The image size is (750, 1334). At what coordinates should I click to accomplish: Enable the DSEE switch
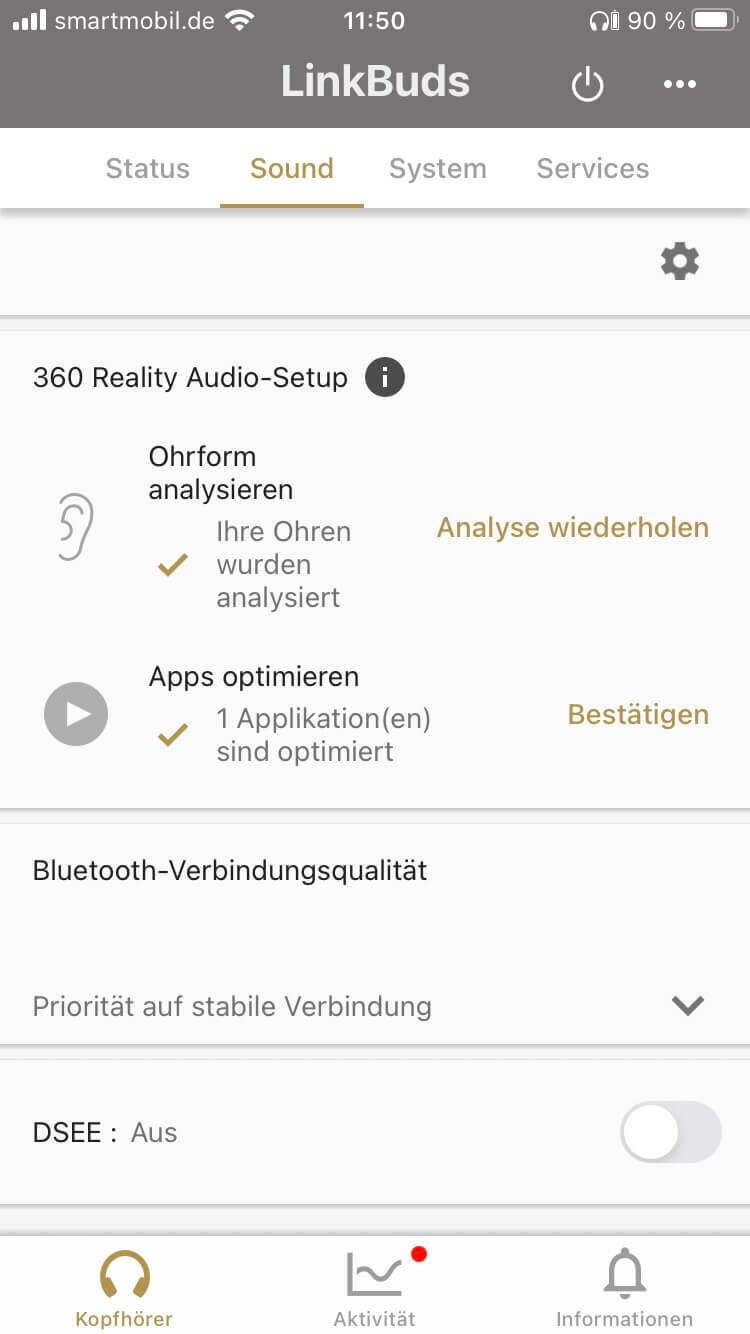[x=670, y=1132]
